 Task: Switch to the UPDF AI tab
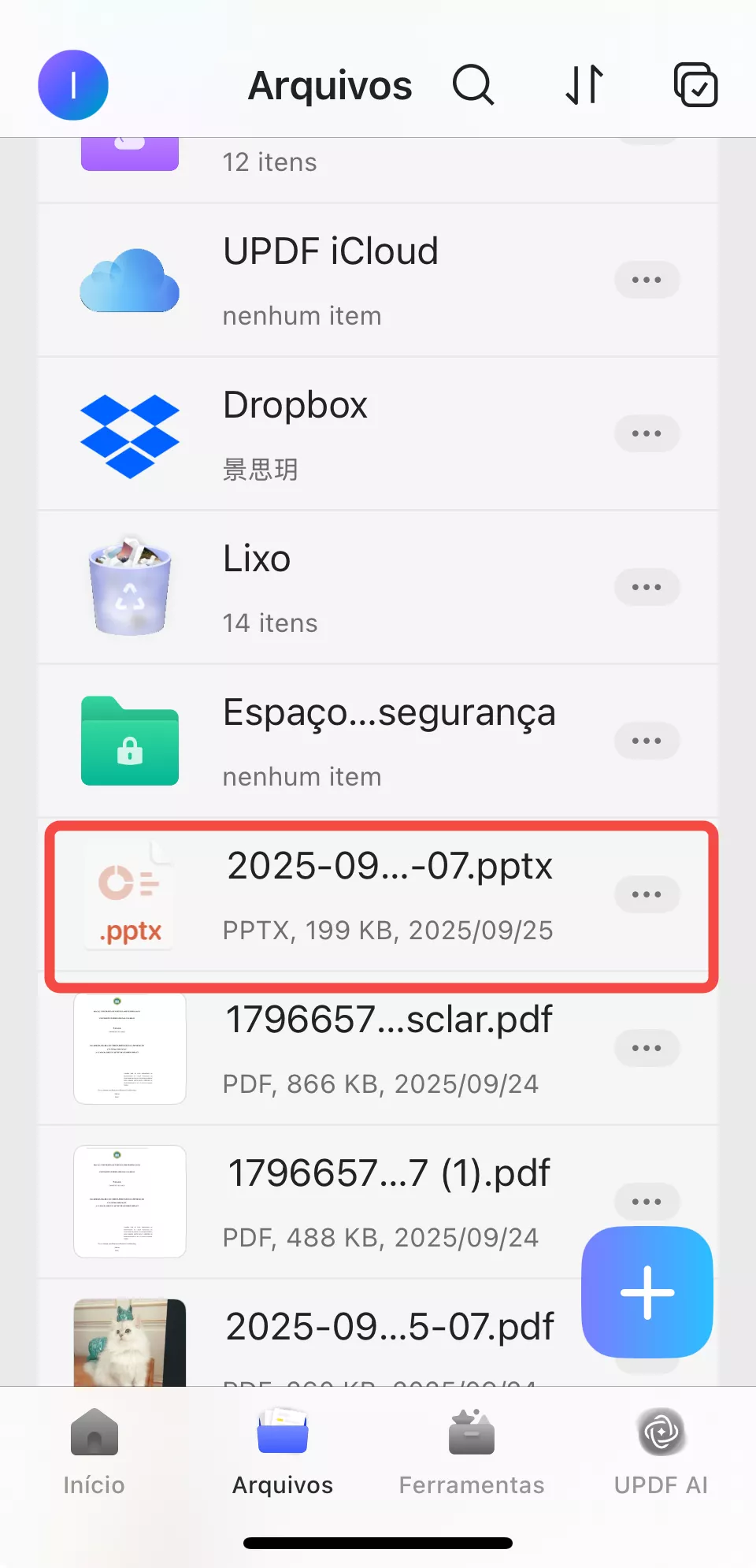(x=661, y=1451)
